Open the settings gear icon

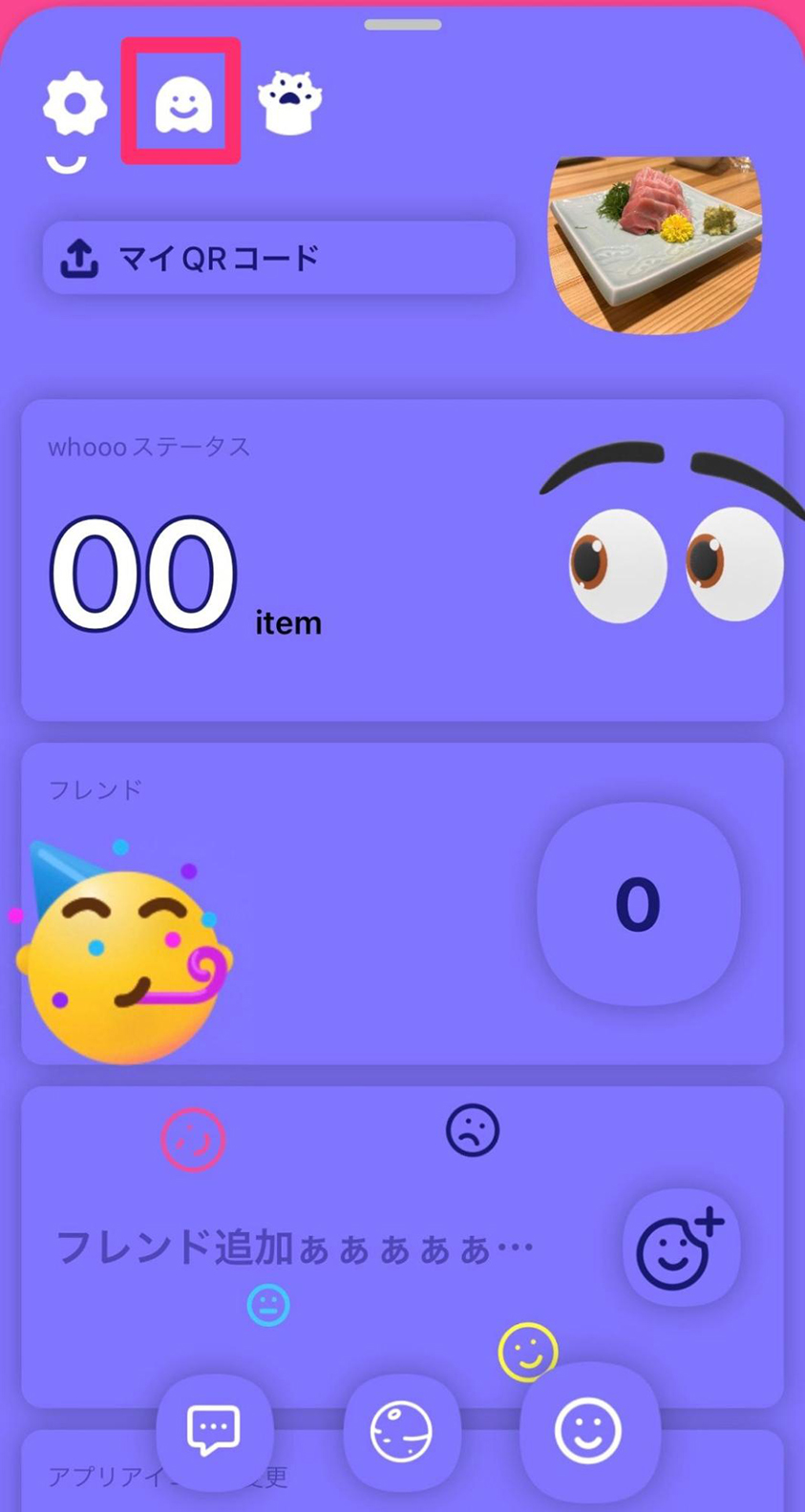pos(74,103)
